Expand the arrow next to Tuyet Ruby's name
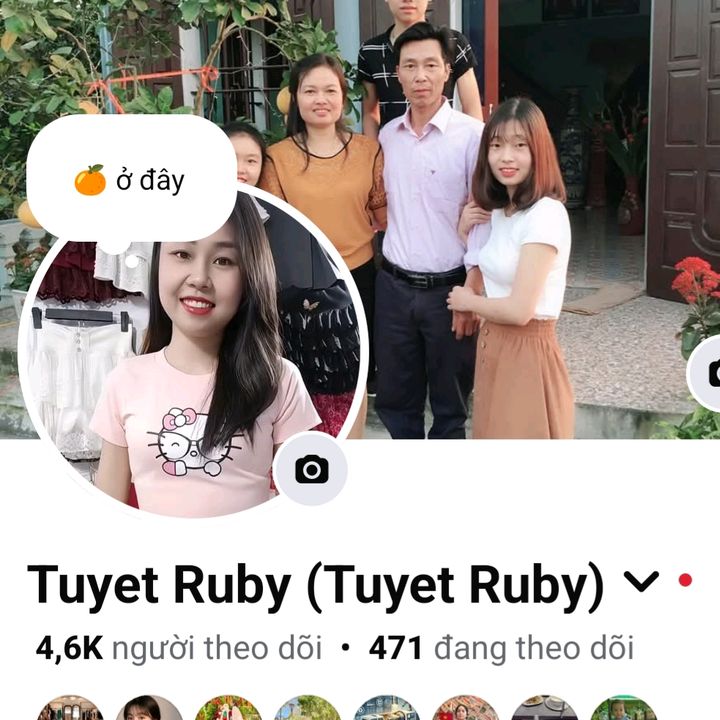 coord(641,581)
